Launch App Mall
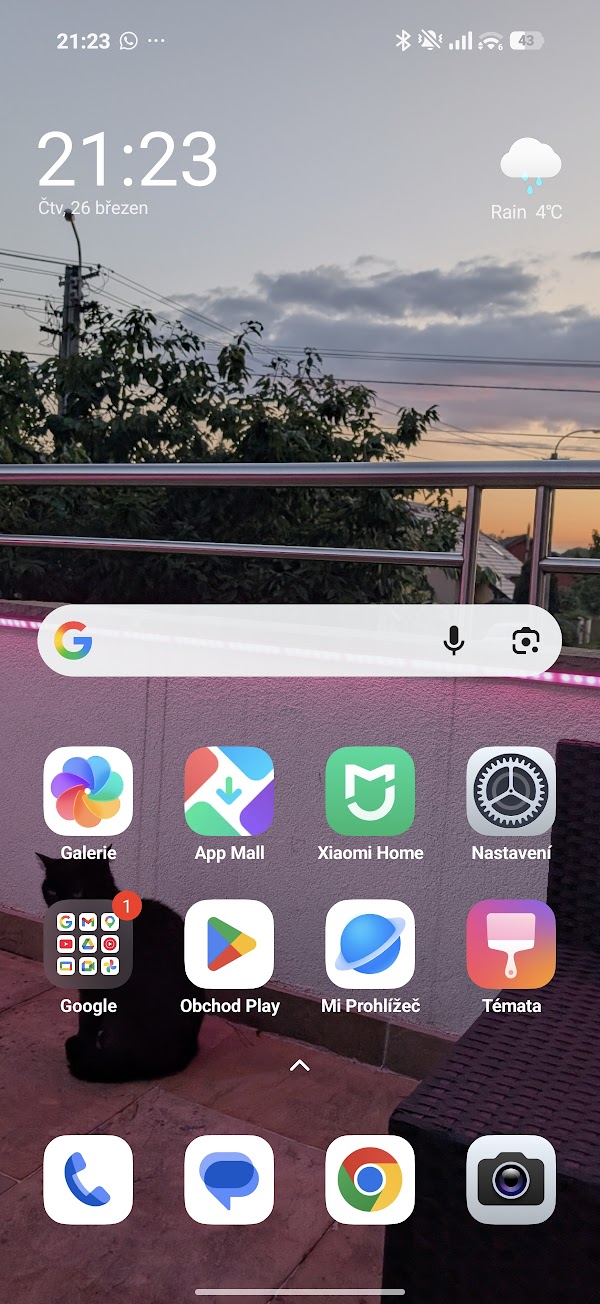This screenshot has width=600, height=1304. pyautogui.click(x=229, y=791)
